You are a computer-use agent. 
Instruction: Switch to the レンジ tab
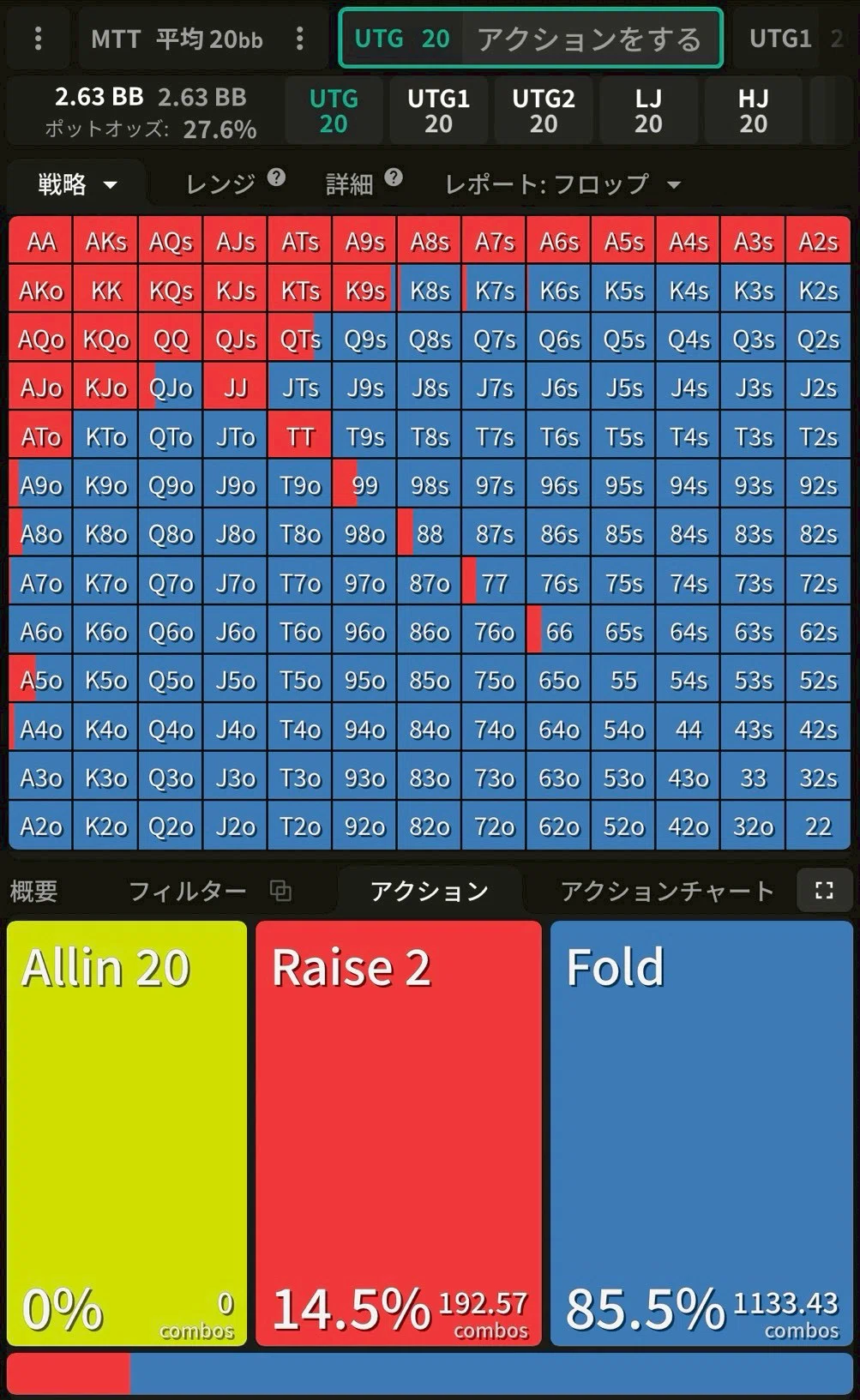221,183
